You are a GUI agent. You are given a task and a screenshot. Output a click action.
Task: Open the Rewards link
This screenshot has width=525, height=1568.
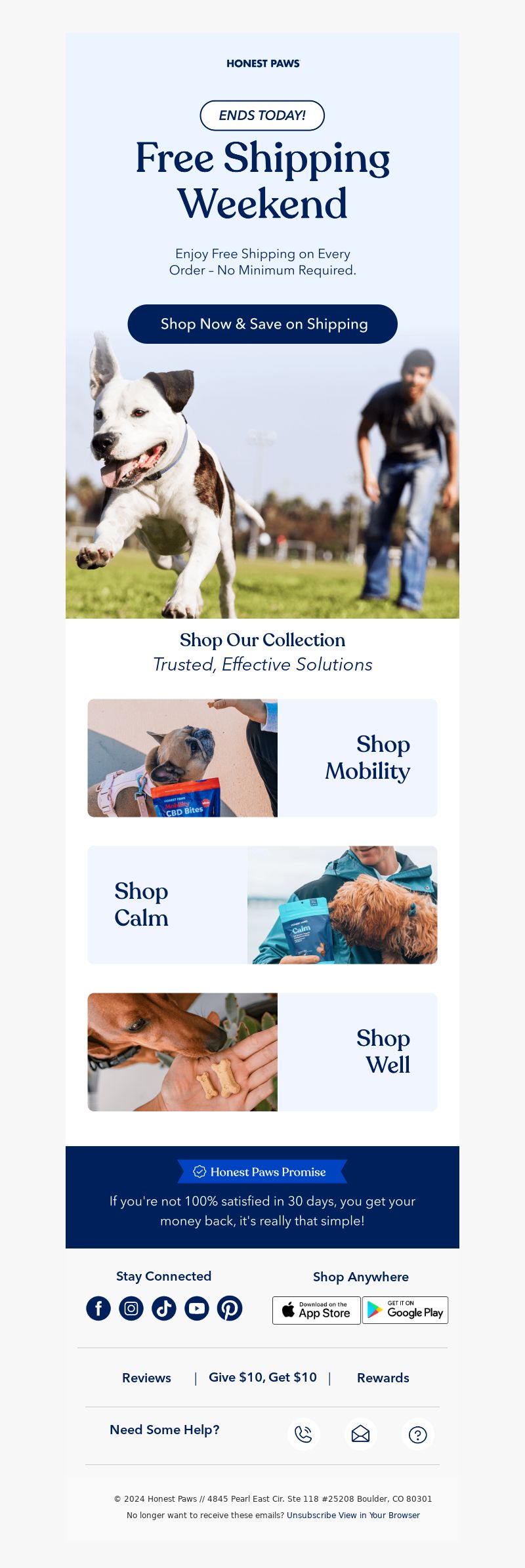(x=383, y=1378)
